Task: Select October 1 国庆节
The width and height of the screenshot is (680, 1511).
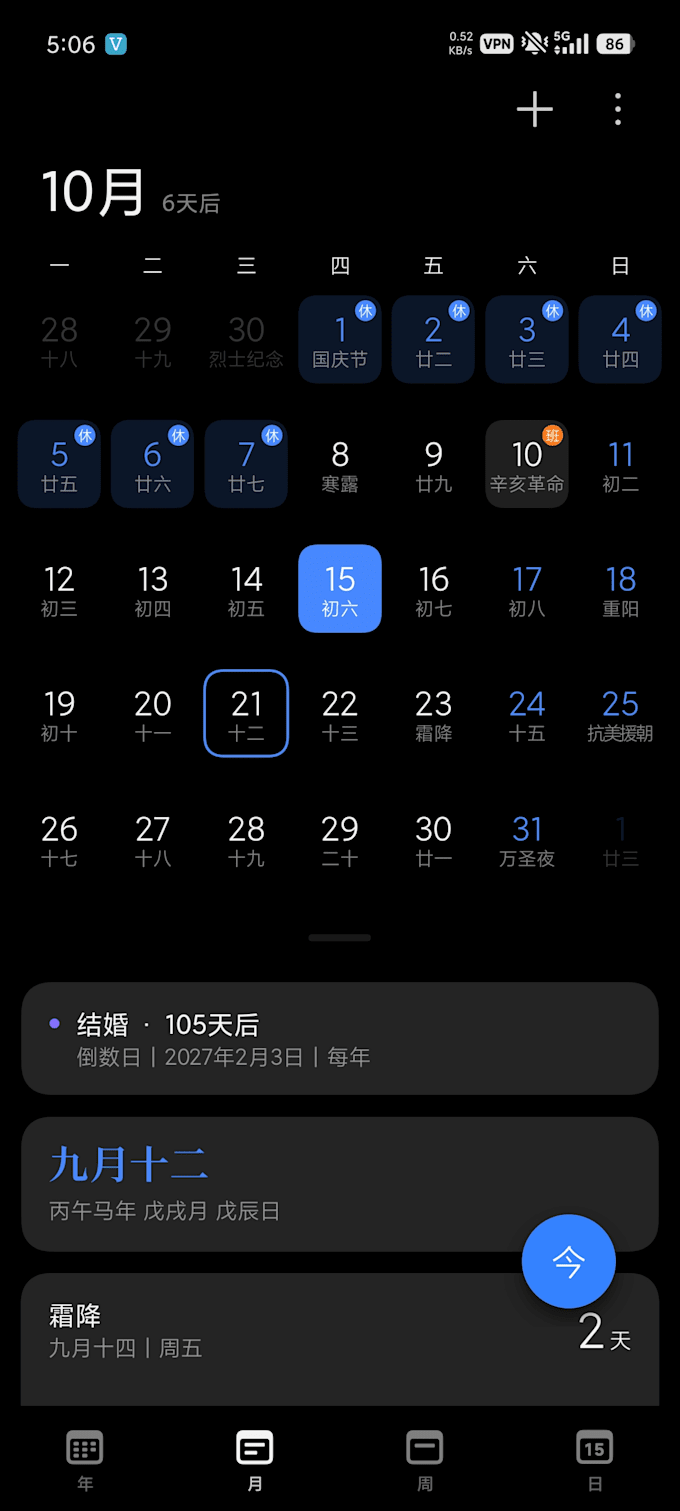Action: click(340, 339)
